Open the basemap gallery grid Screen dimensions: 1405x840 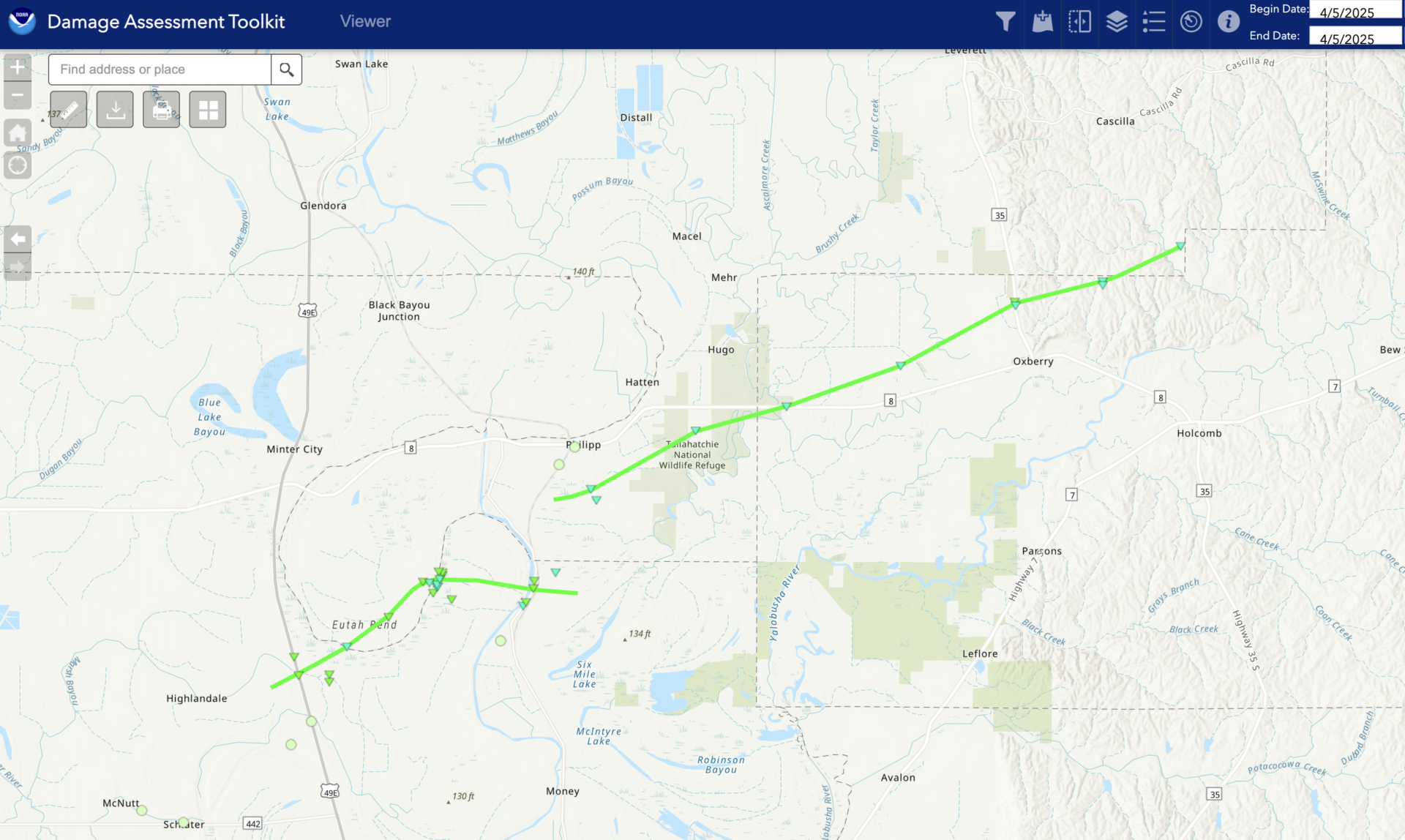coord(208,110)
